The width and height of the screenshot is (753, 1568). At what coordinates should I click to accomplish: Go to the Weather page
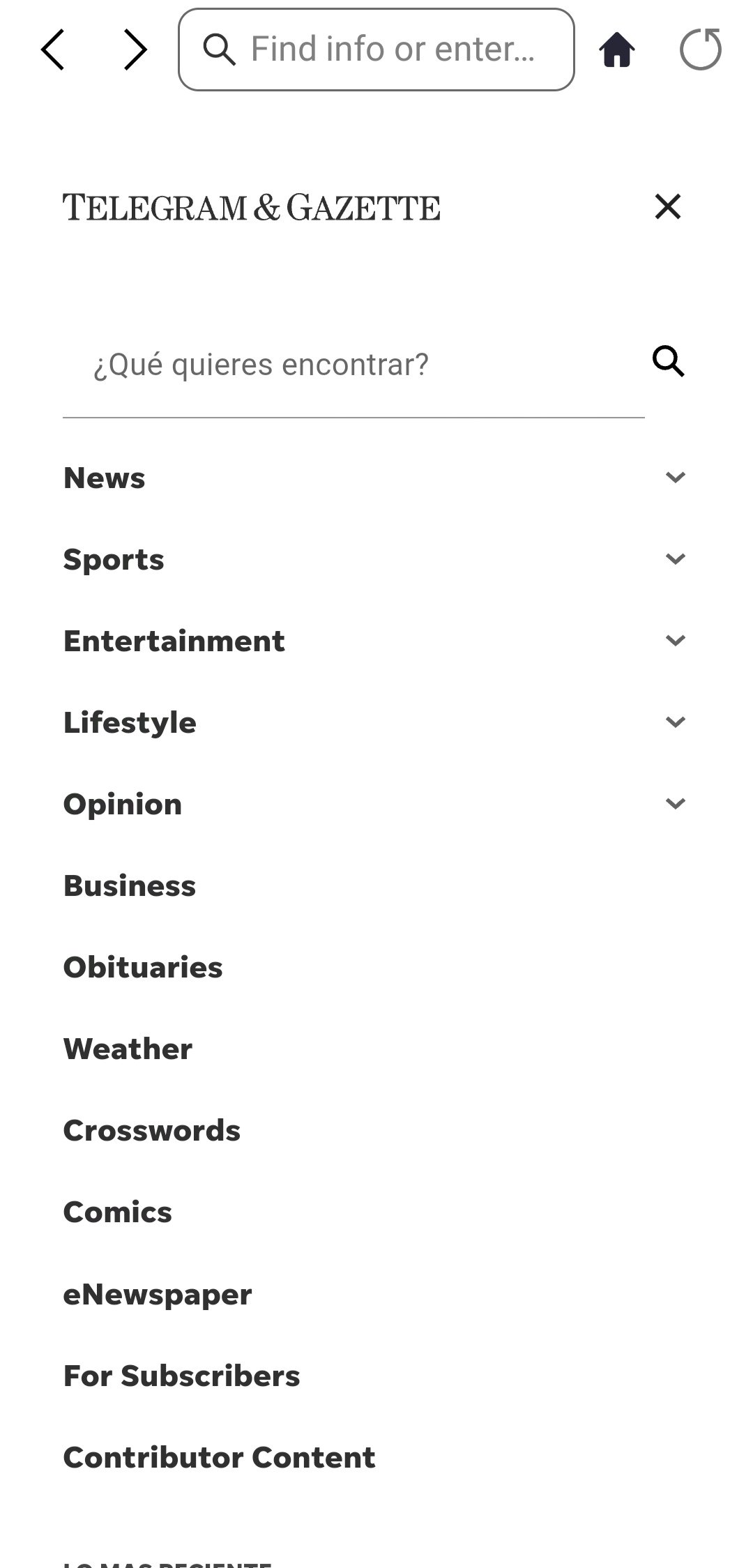coord(128,1049)
